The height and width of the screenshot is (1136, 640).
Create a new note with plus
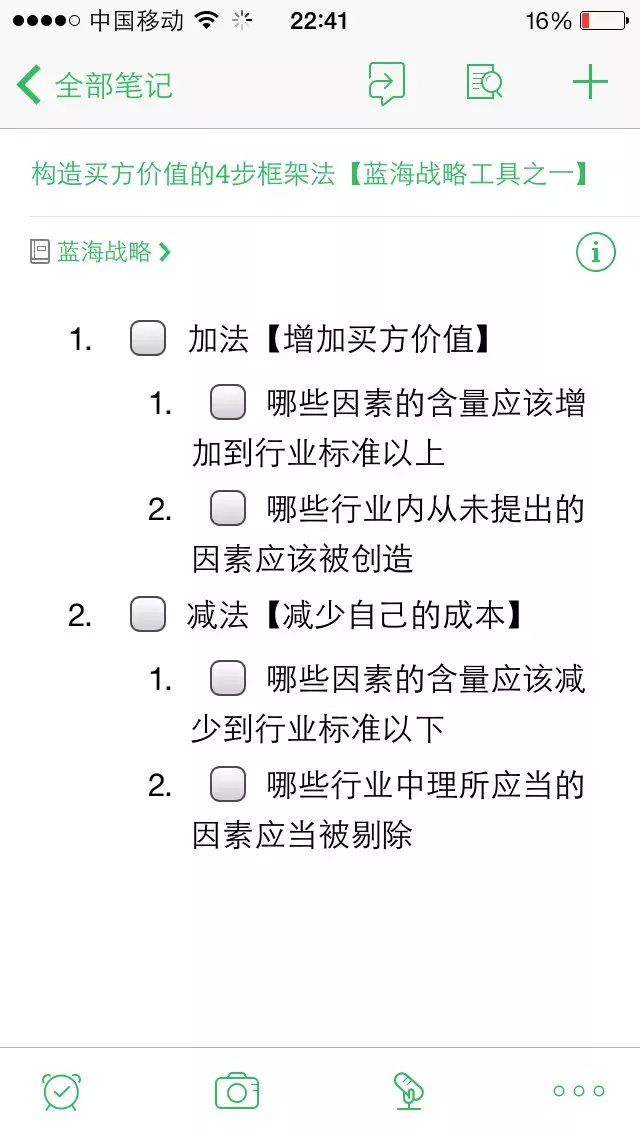click(x=590, y=82)
